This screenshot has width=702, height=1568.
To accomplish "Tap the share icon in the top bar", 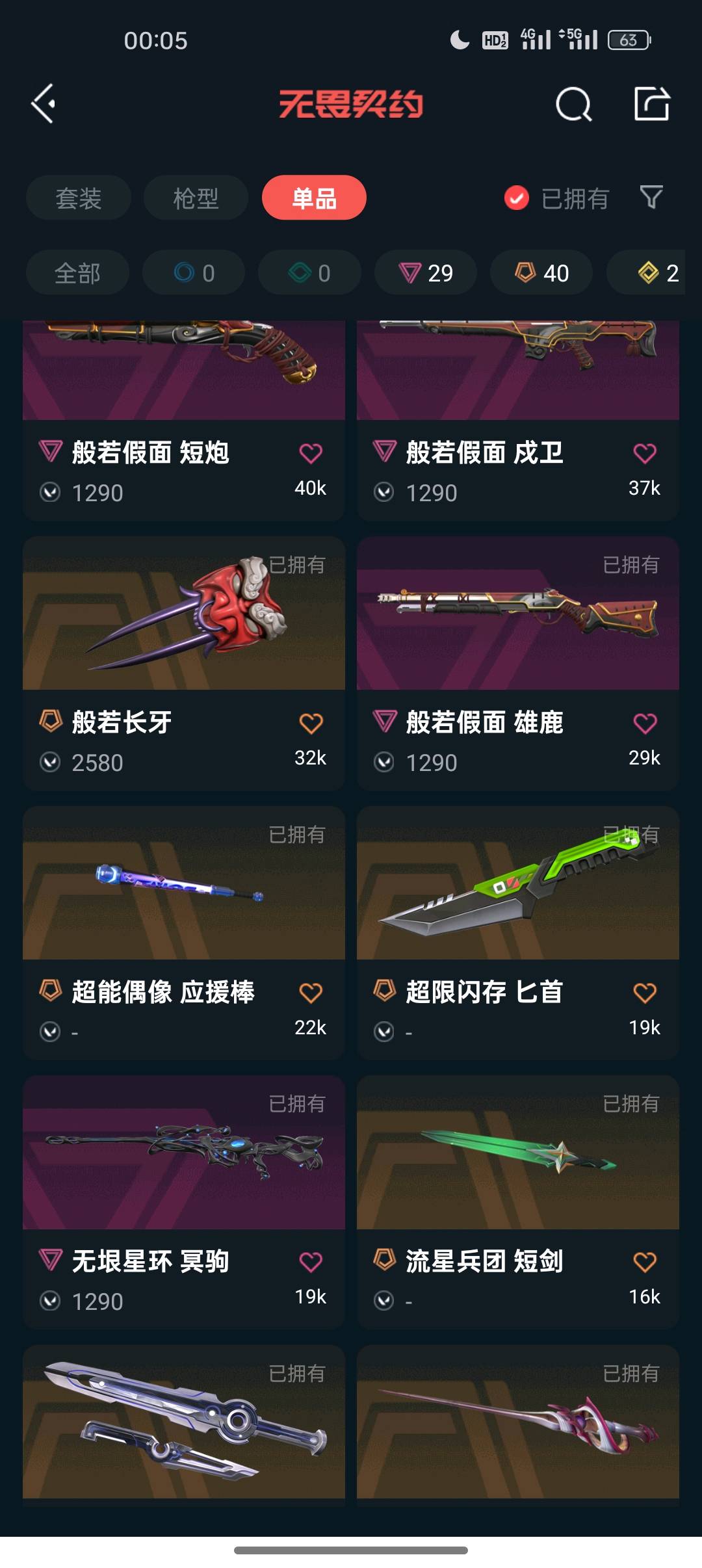I will point(651,104).
